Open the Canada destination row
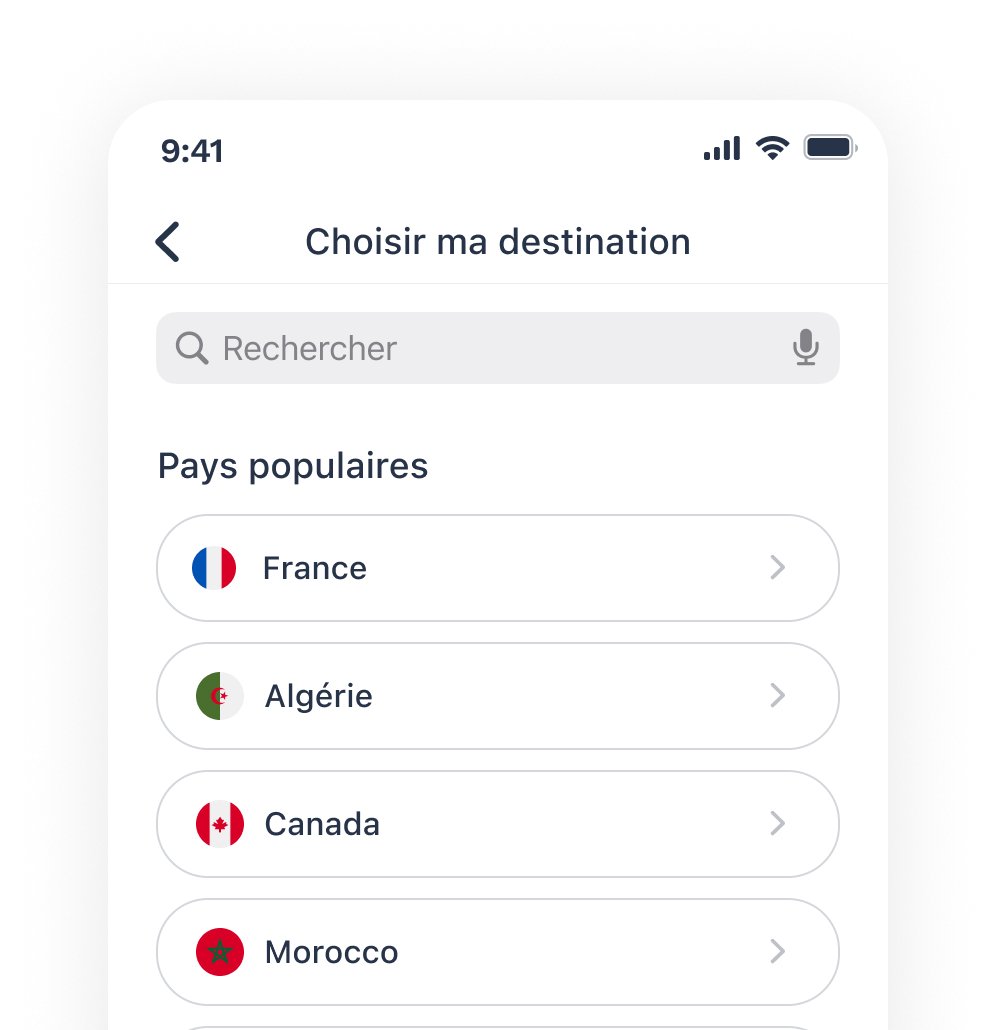This screenshot has width=994, height=1030. pos(497,824)
